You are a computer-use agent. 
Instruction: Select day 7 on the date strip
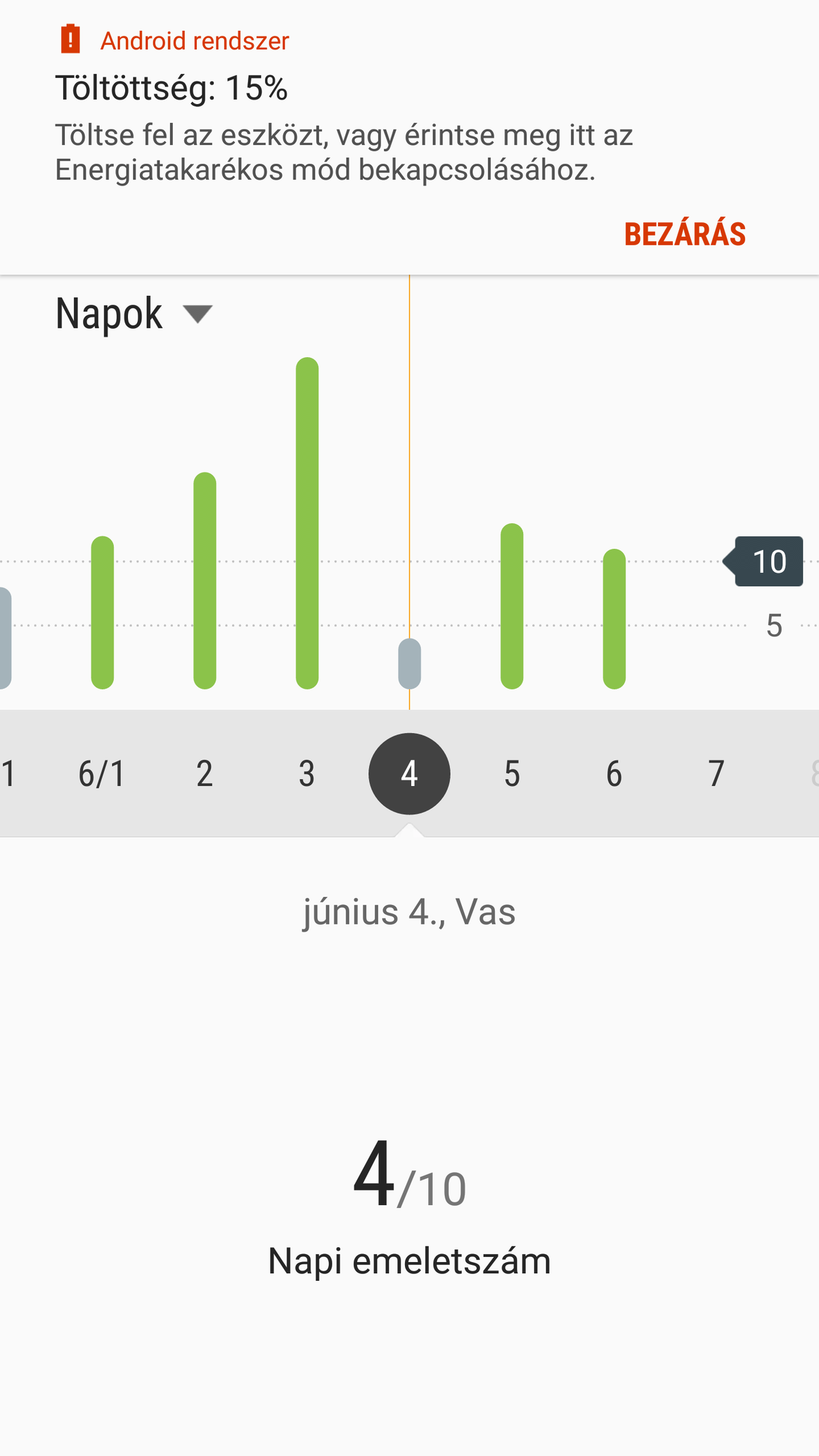pos(716,774)
